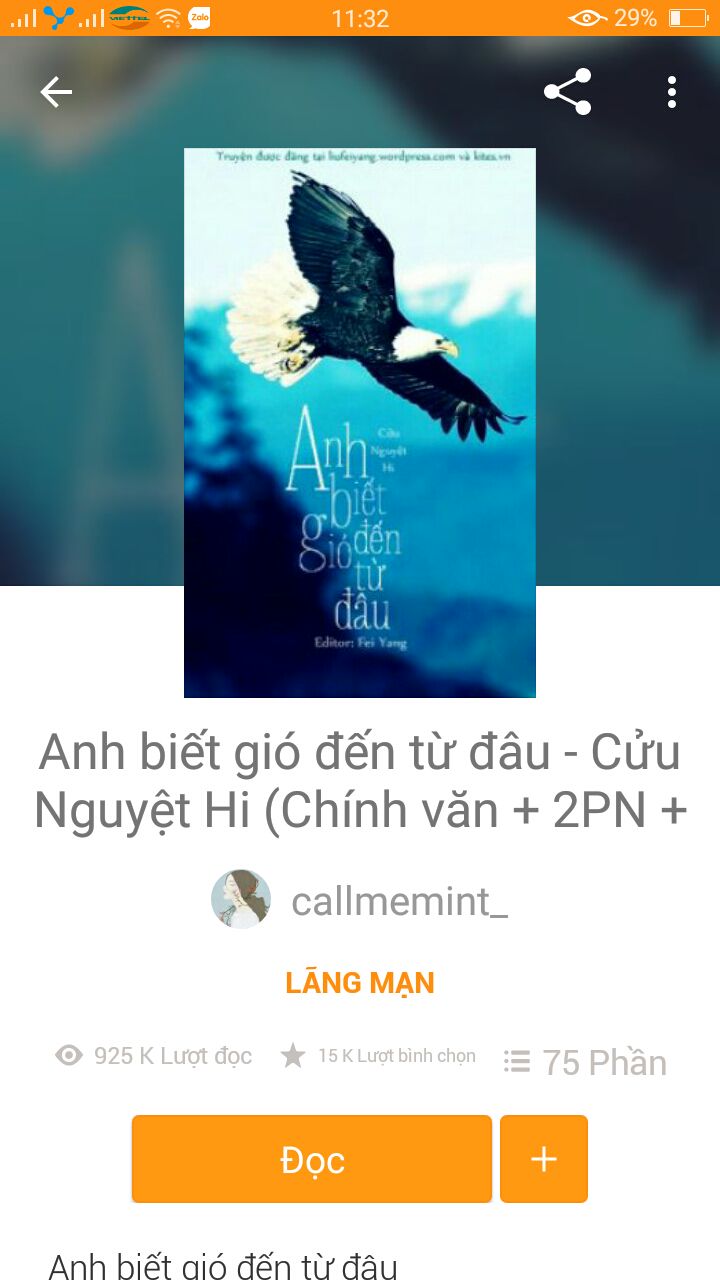Add story to library with plus button
This screenshot has height=1280, width=720.
pyautogui.click(x=544, y=1159)
